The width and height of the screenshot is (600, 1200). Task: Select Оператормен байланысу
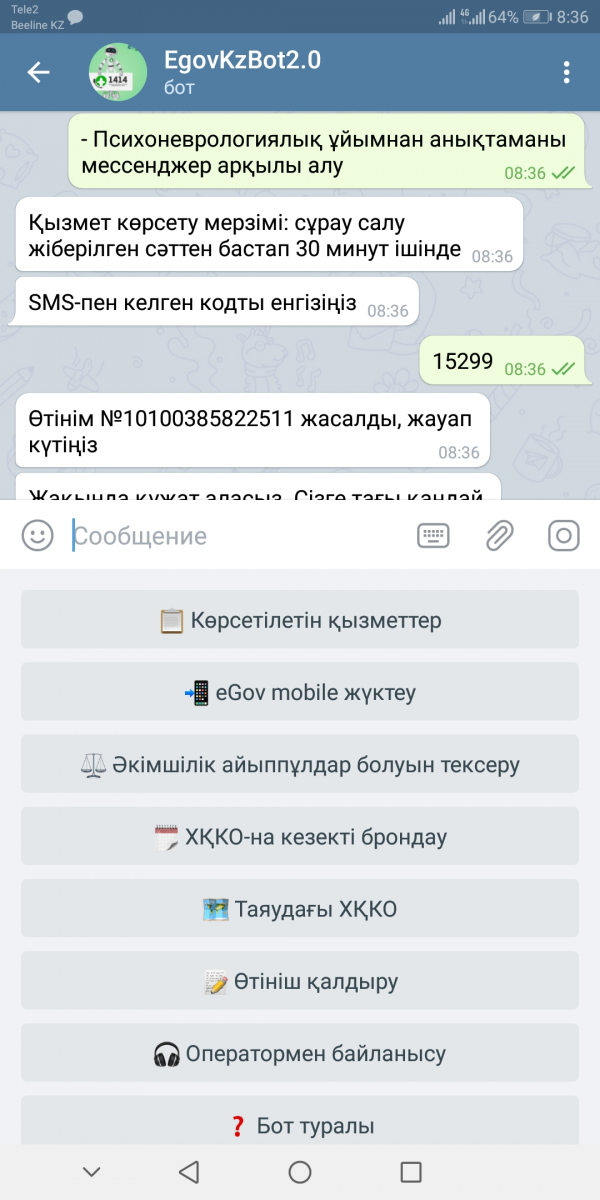[300, 1053]
